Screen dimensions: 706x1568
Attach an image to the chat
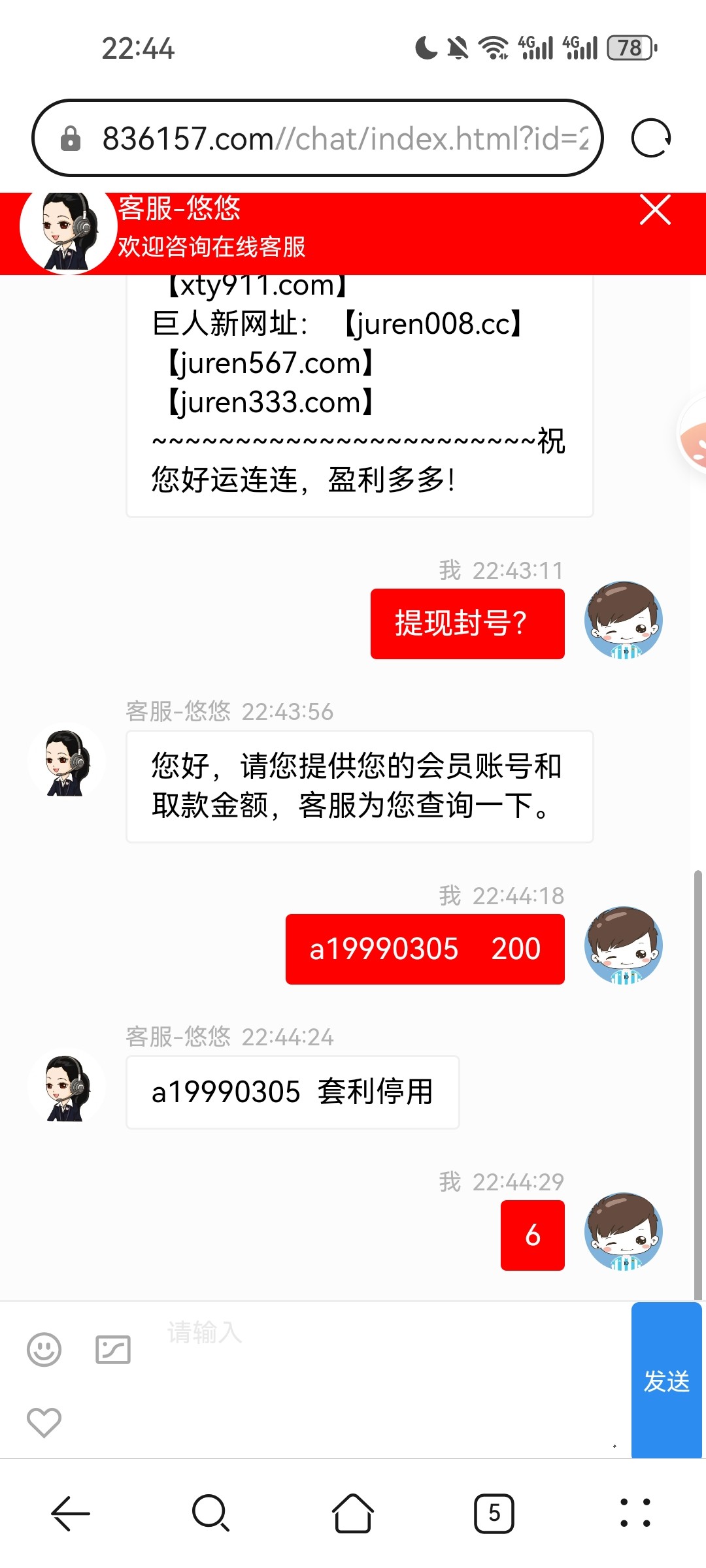pos(113,1349)
